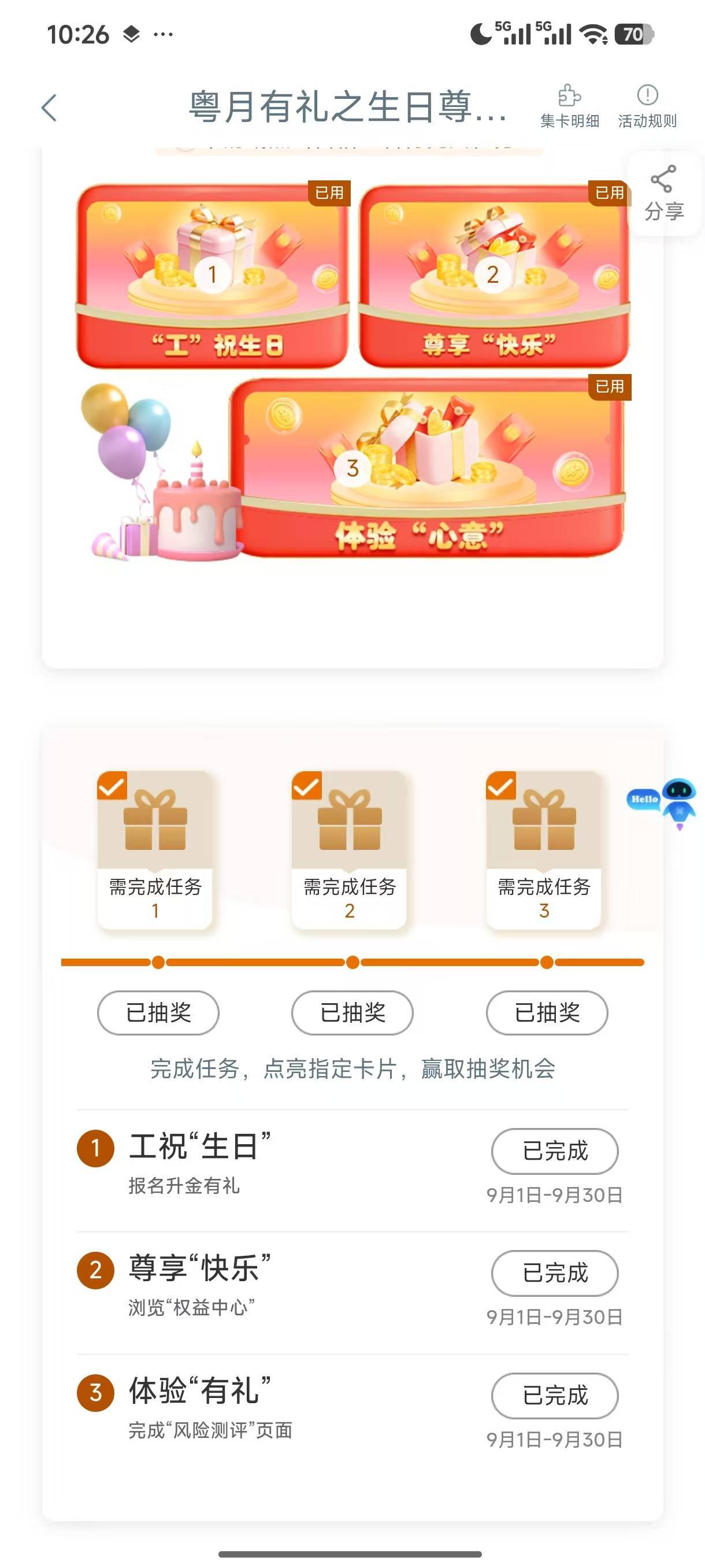
Task: Open 活动规则 activity rules
Action: point(647,106)
